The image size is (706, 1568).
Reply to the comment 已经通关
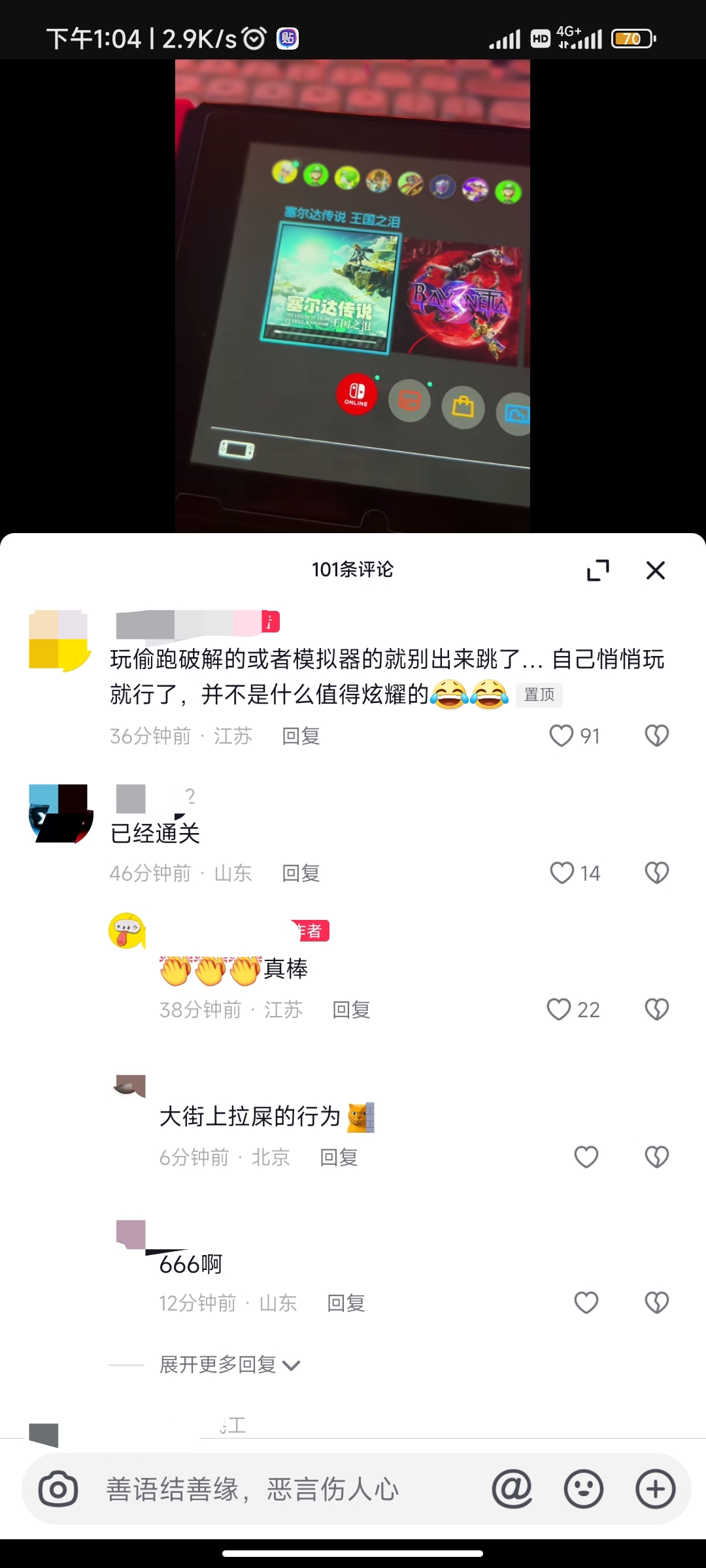pyautogui.click(x=301, y=874)
